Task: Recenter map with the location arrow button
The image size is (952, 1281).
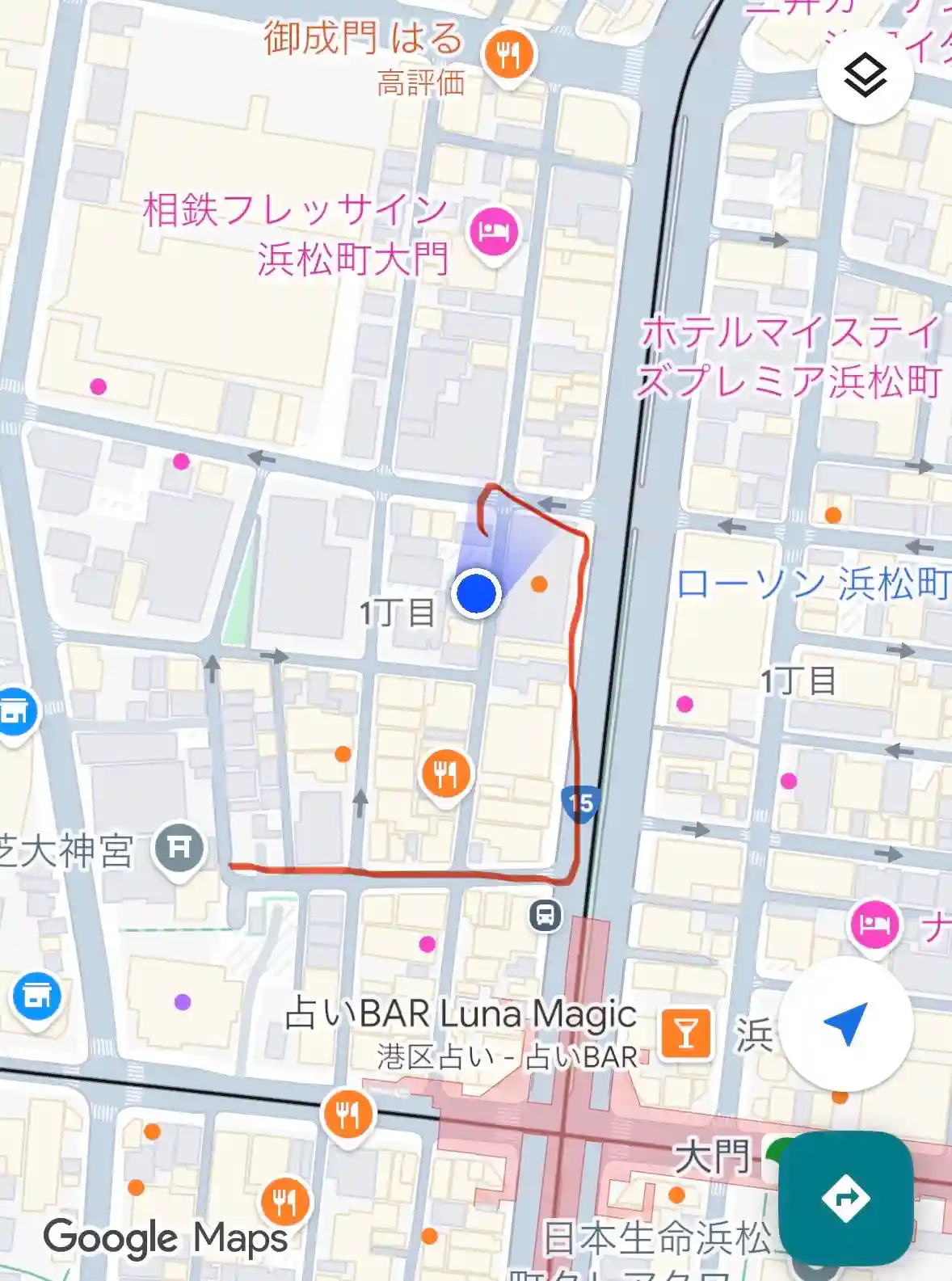Action: [845, 1023]
